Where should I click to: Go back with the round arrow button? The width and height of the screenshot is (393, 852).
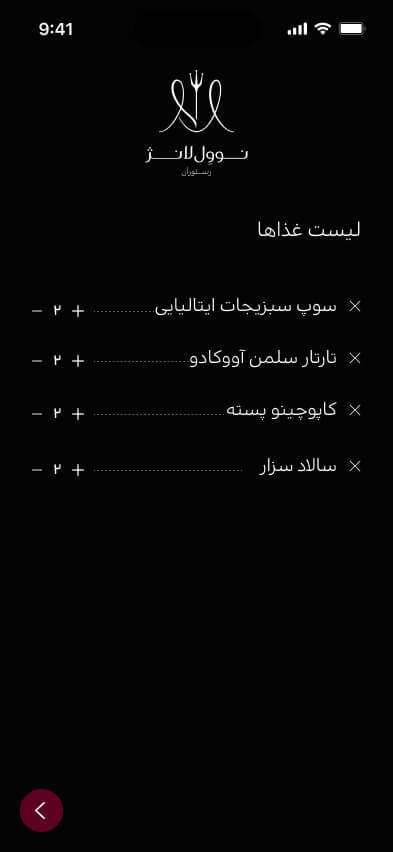point(41,811)
